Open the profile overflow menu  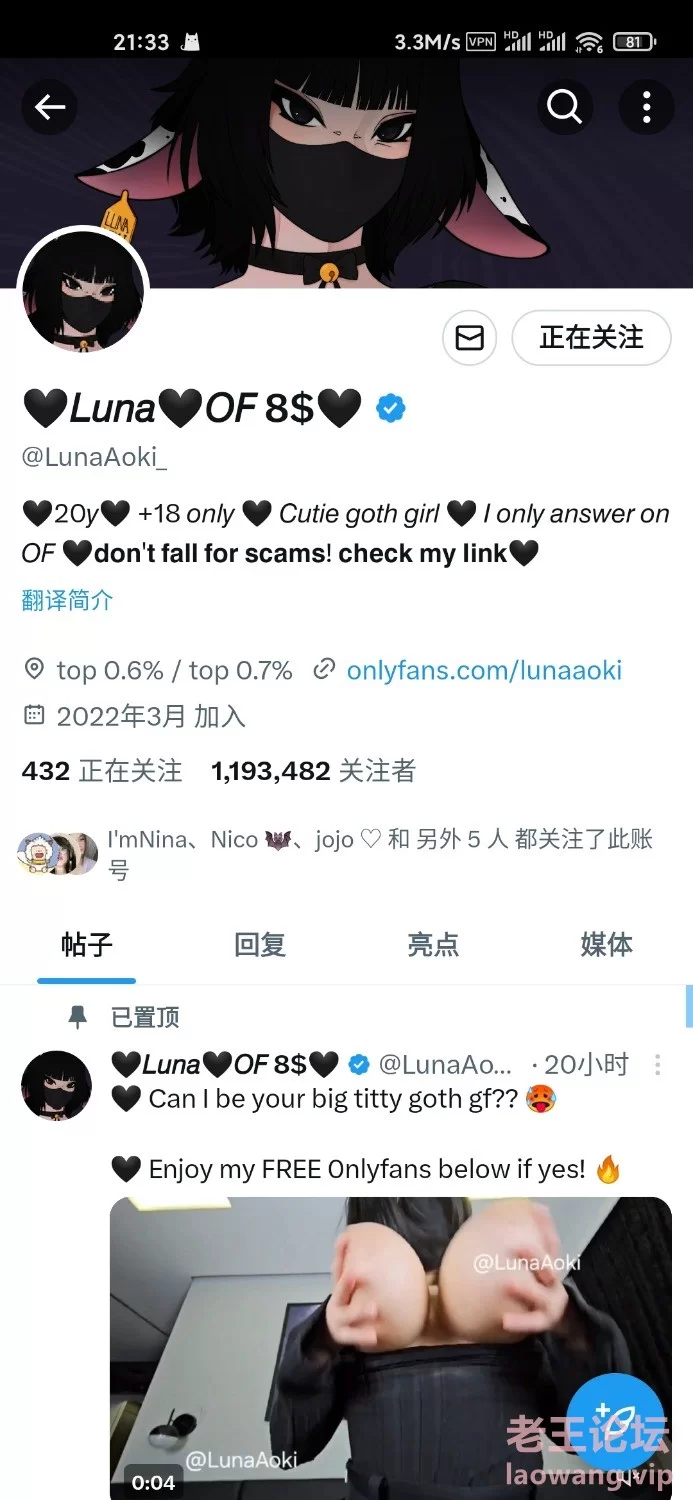click(646, 106)
